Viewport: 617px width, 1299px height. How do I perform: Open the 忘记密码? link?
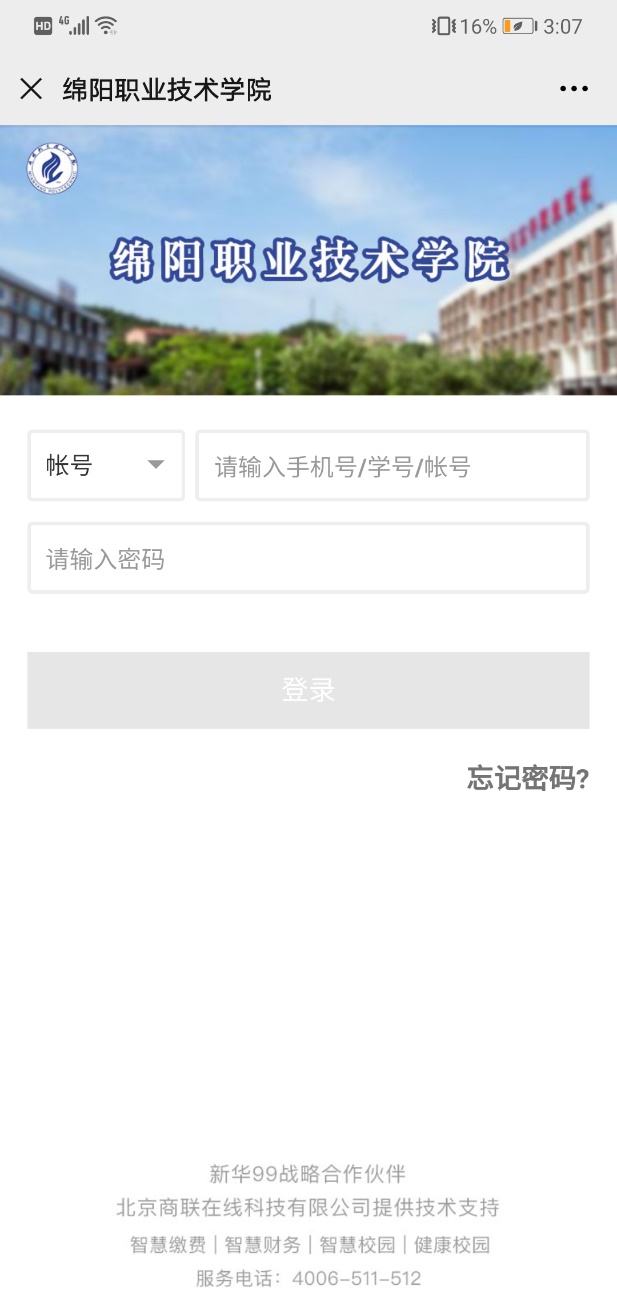click(527, 778)
